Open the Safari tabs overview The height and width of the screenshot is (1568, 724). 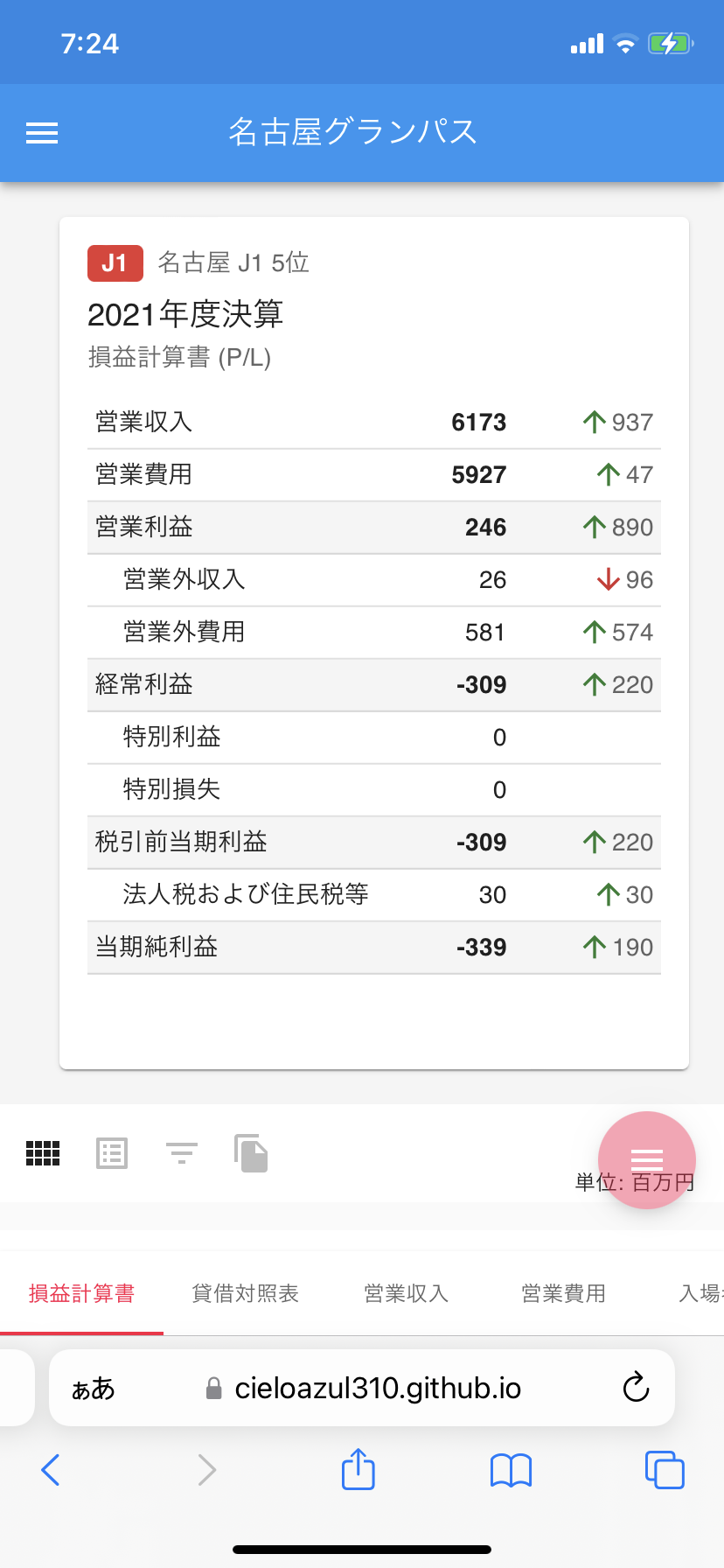coord(665,1469)
